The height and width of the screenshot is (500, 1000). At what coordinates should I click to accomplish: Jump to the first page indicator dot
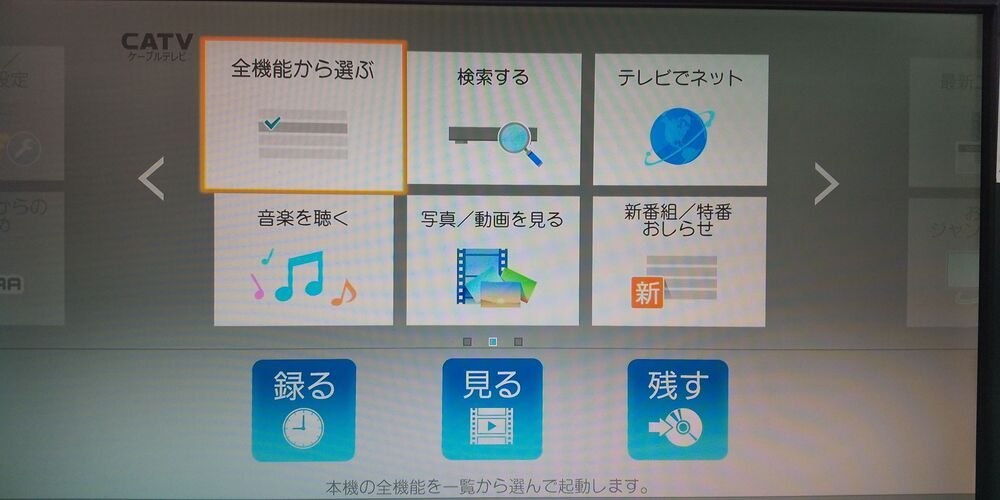[467, 342]
